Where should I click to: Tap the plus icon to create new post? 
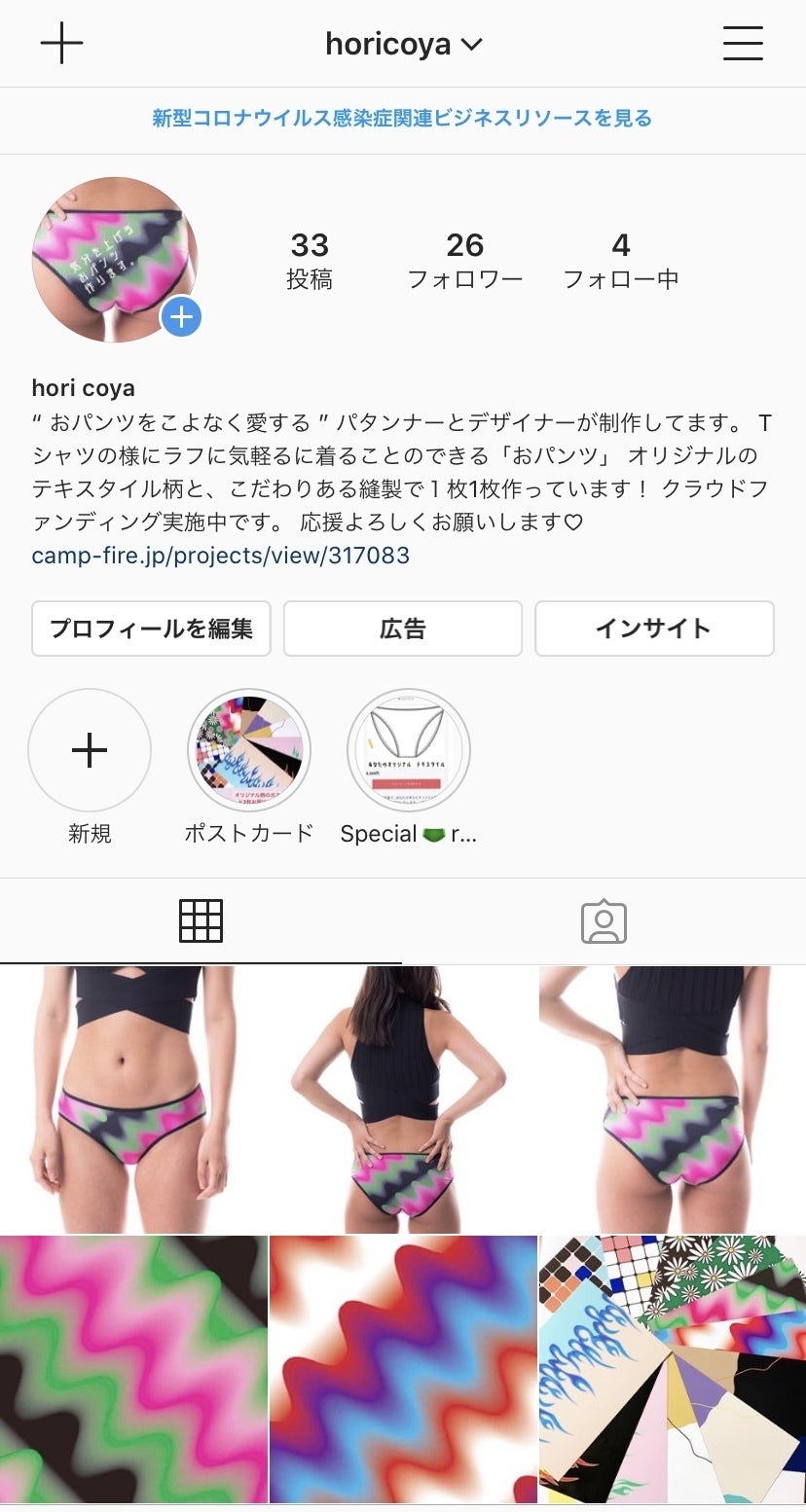[61, 44]
